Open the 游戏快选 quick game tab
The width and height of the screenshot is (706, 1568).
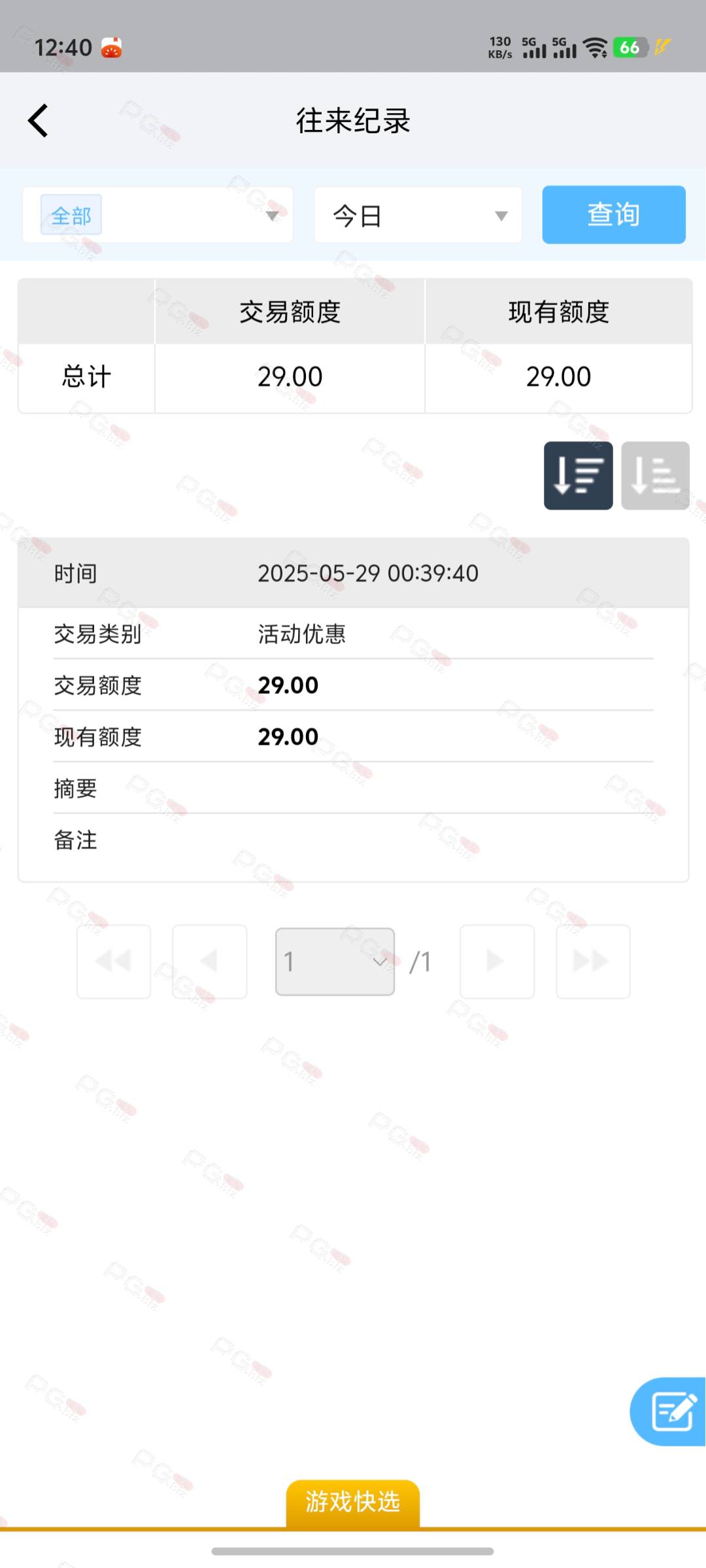[x=353, y=1503]
